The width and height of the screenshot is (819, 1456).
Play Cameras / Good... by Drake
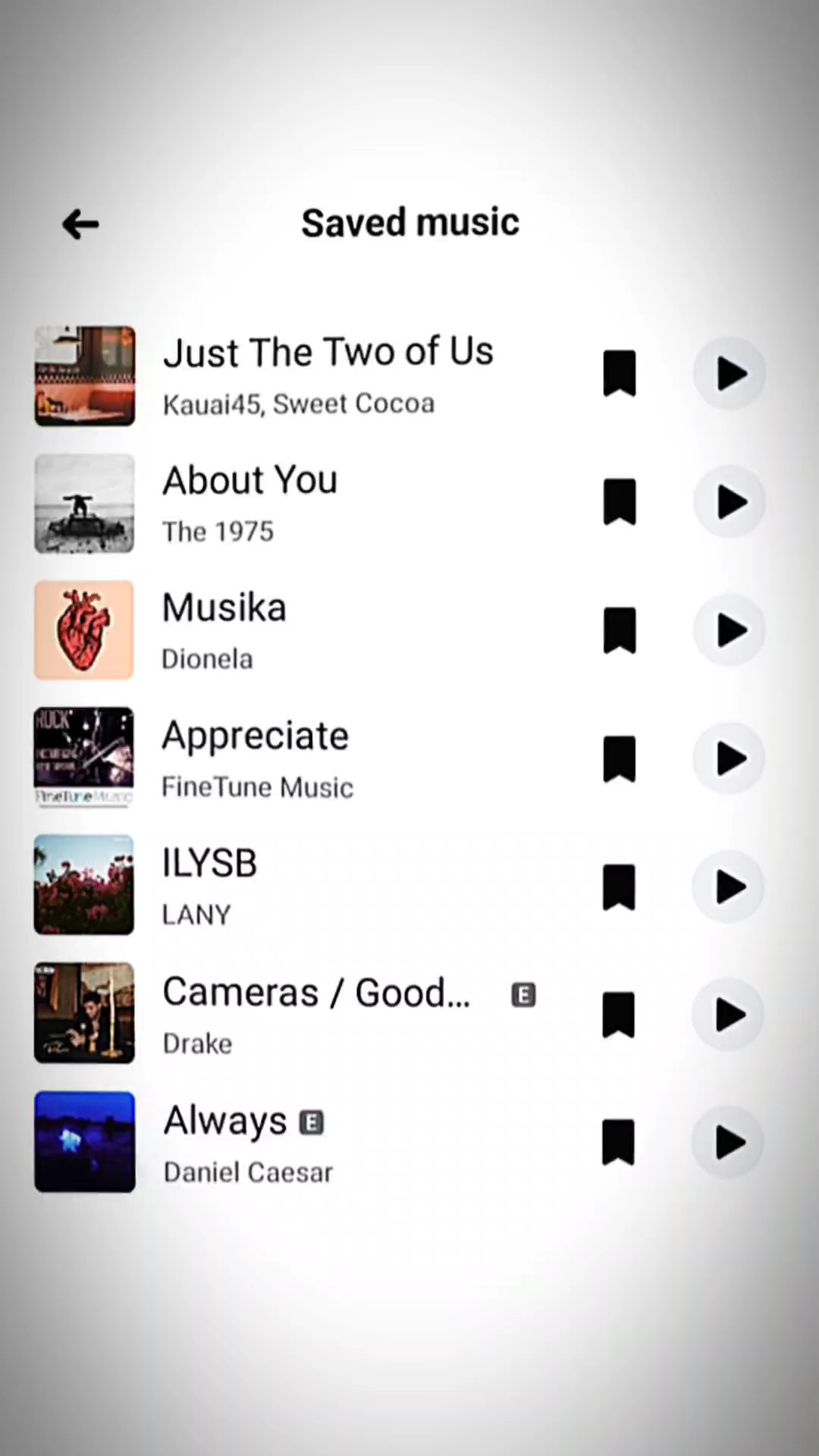click(x=730, y=1015)
